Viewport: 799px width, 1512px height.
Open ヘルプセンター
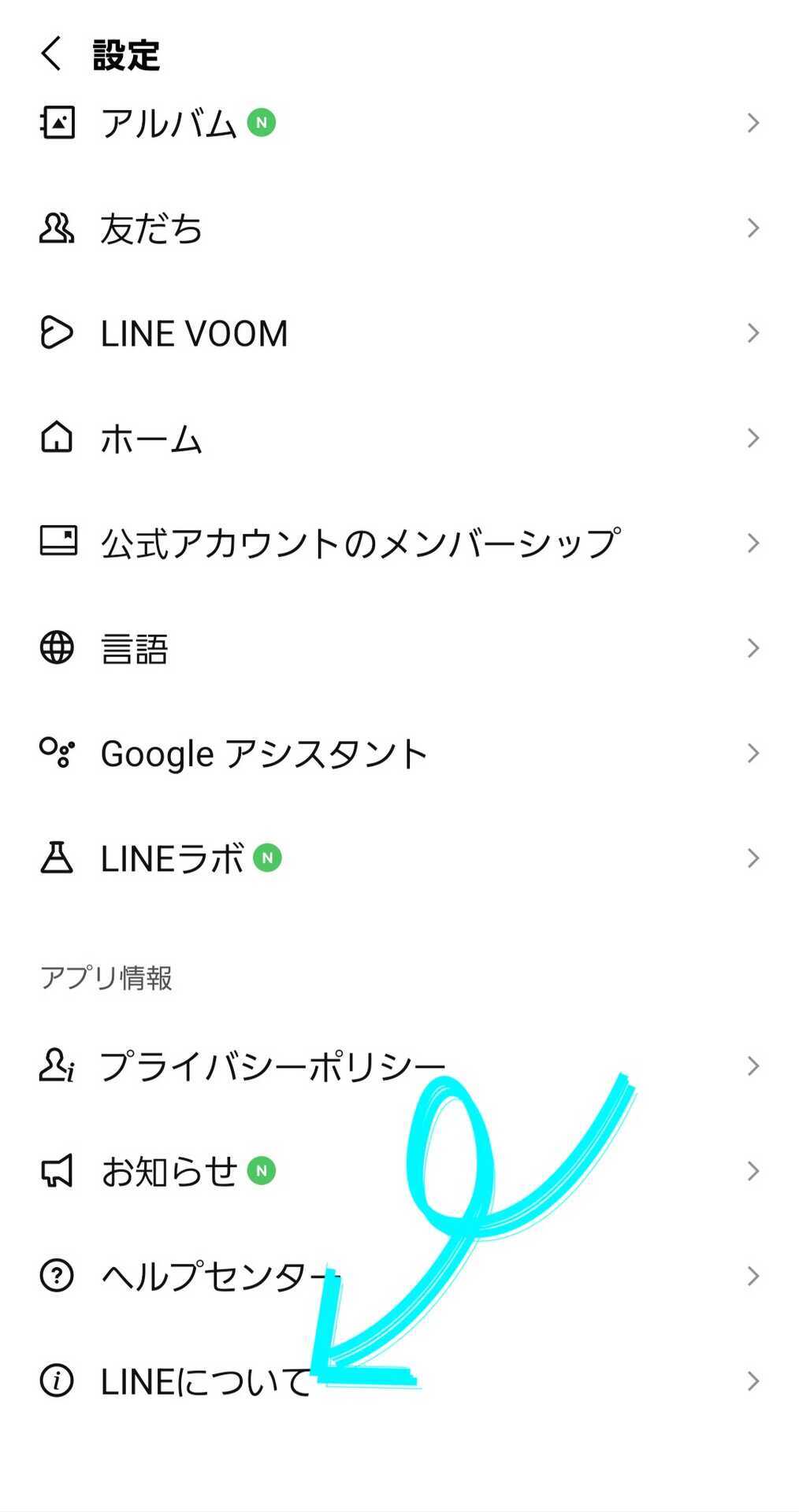[213, 1276]
